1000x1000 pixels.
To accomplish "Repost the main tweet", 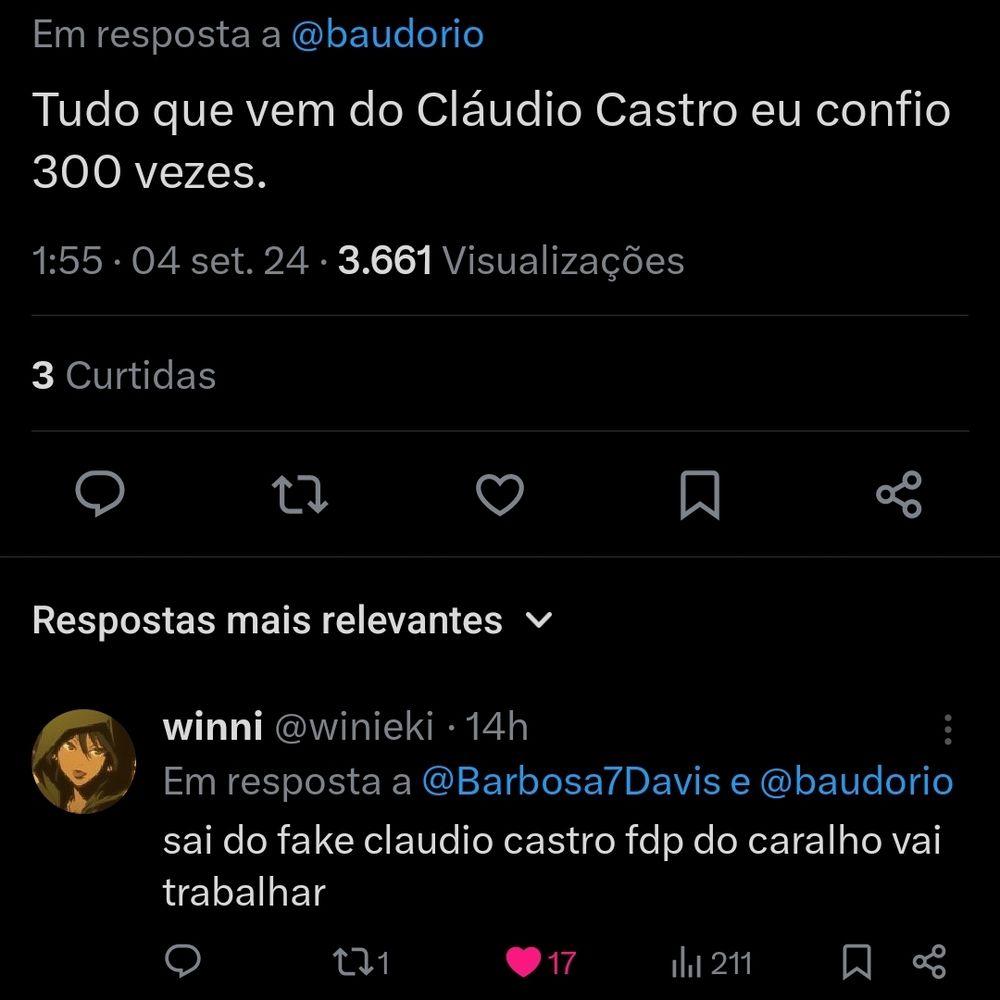I will [x=300, y=495].
